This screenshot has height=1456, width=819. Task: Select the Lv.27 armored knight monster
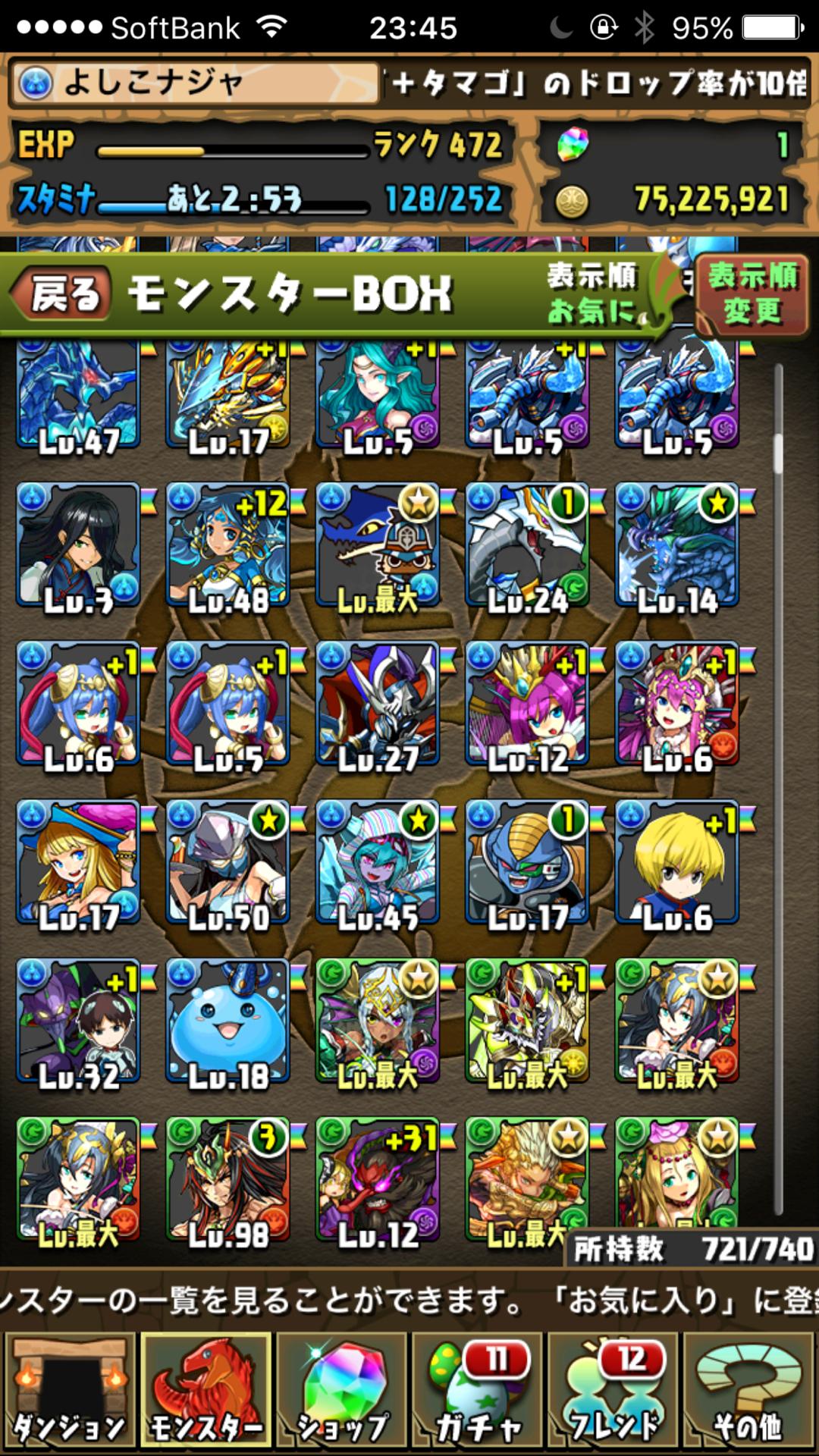[378, 704]
